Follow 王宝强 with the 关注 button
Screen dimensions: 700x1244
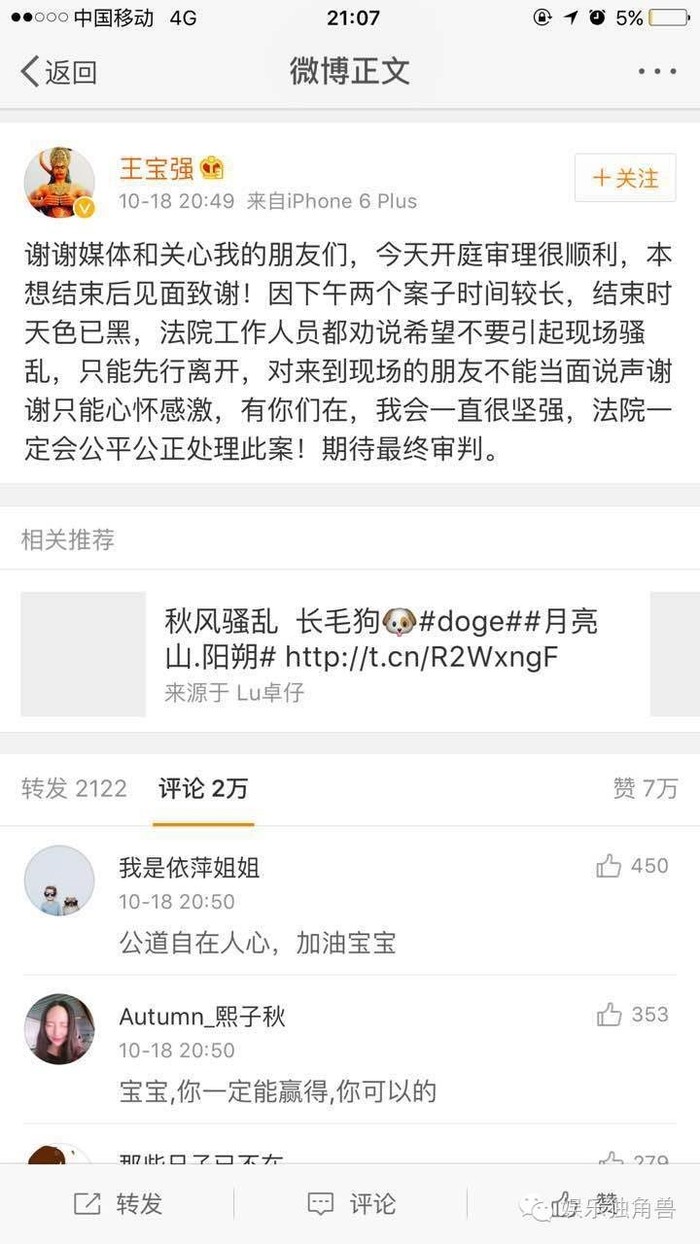tap(625, 179)
